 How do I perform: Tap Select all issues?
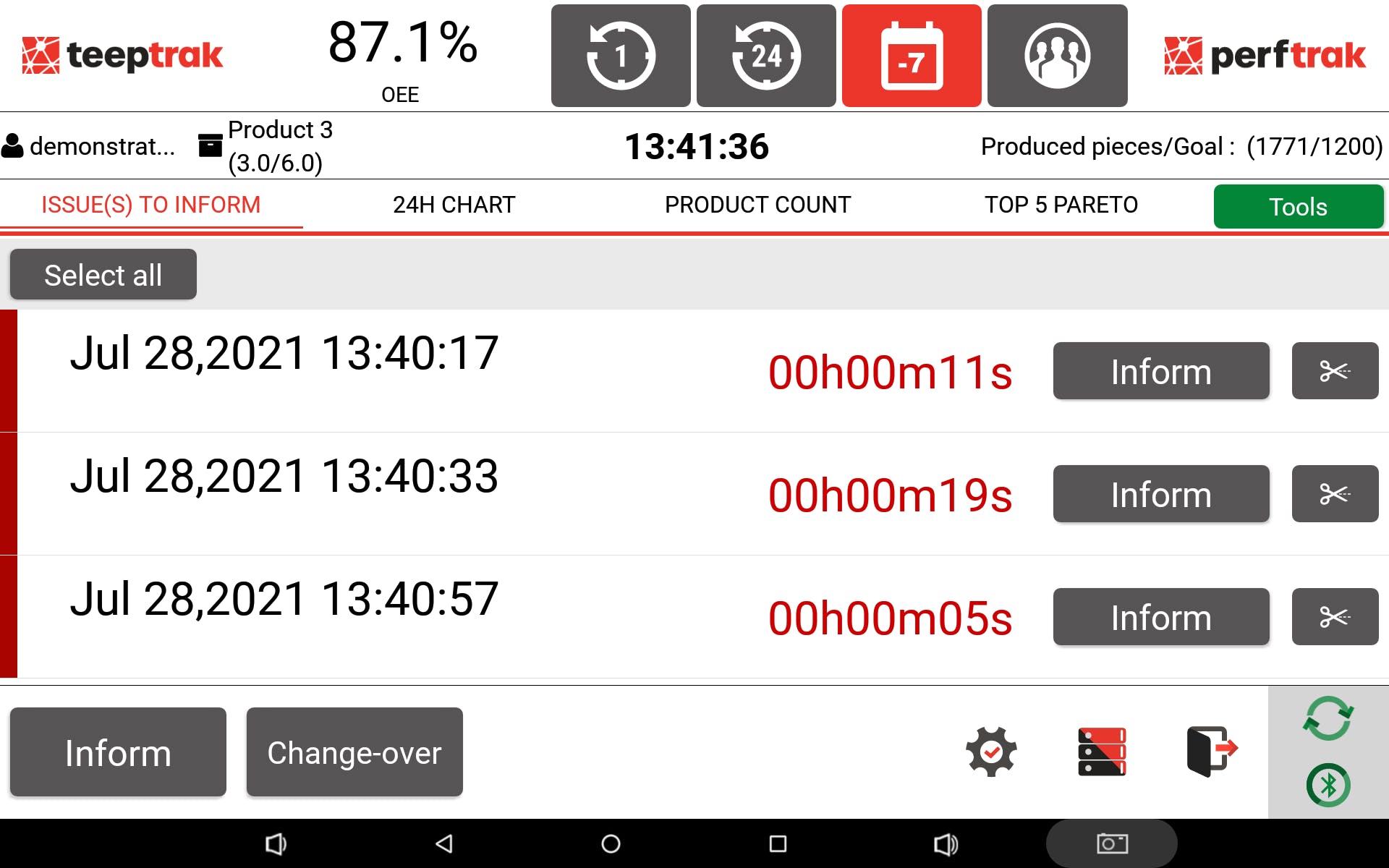click(103, 275)
